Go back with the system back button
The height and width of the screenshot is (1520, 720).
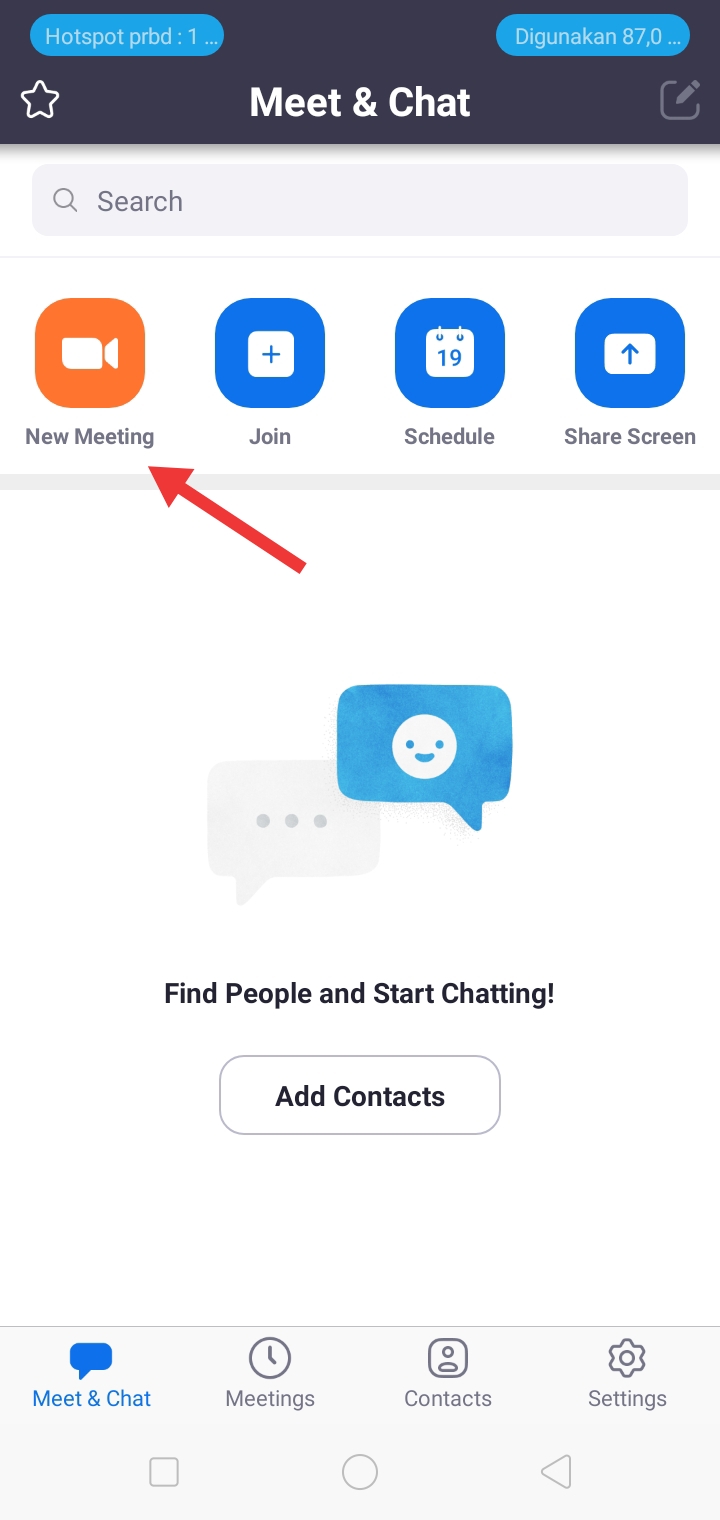click(556, 1472)
